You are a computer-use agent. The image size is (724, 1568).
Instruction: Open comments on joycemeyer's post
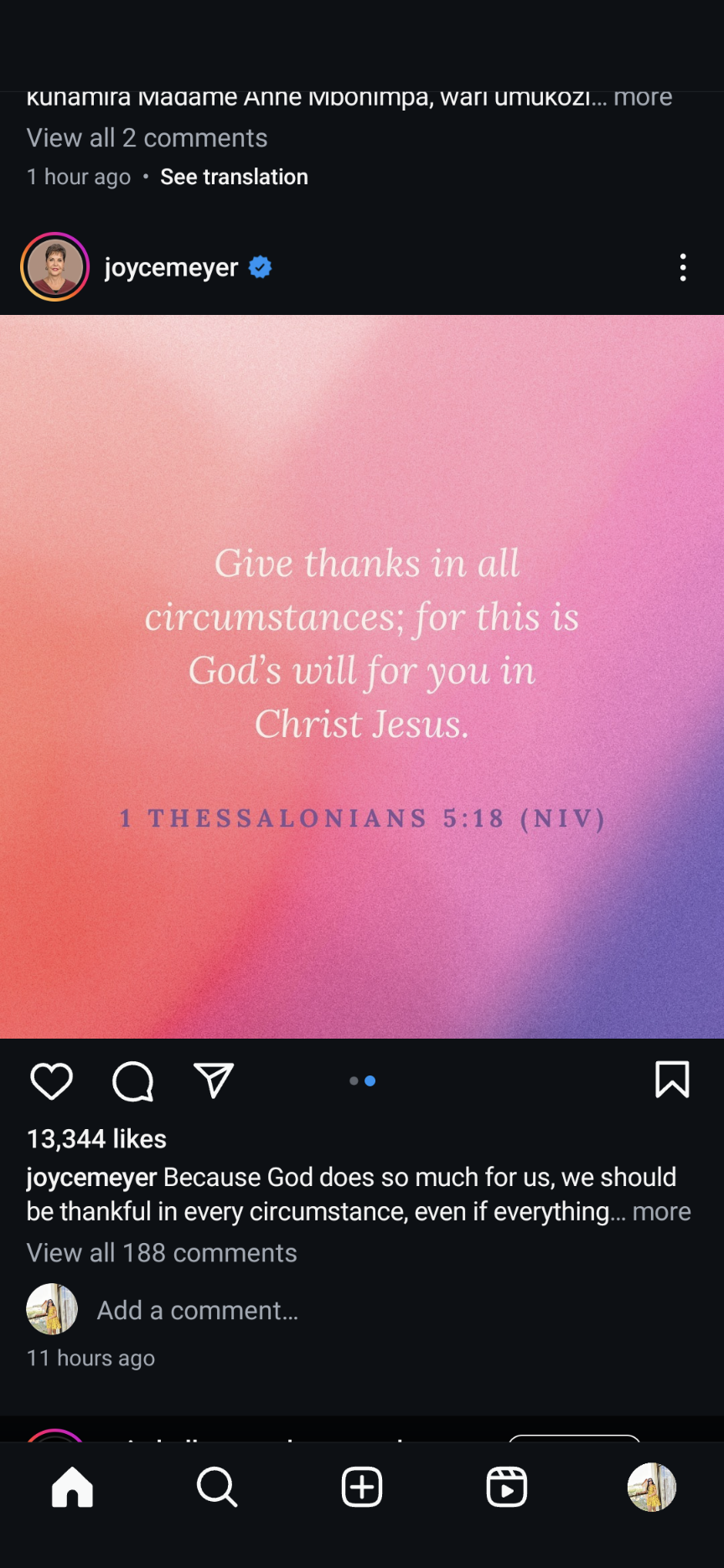coord(133,1081)
